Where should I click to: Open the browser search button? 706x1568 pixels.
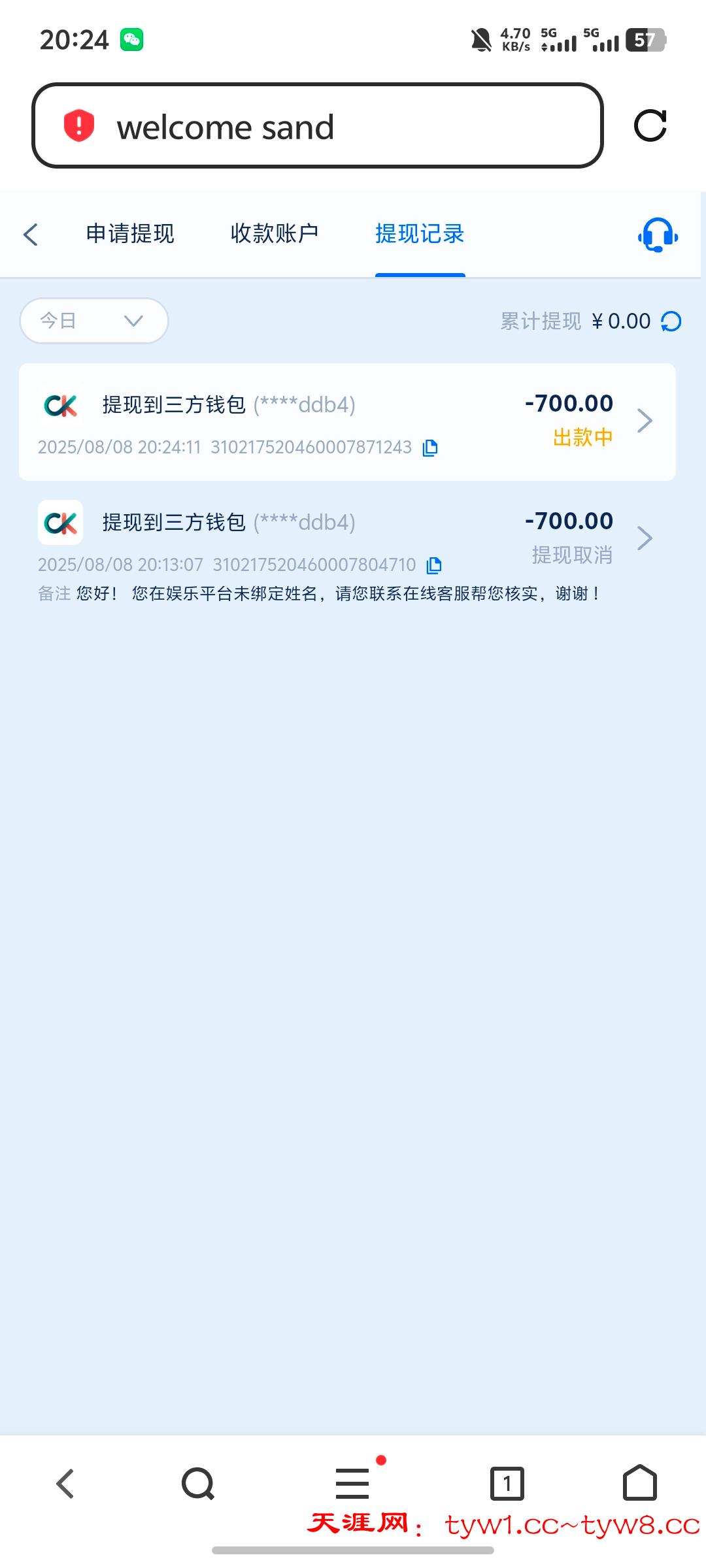tap(198, 1484)
